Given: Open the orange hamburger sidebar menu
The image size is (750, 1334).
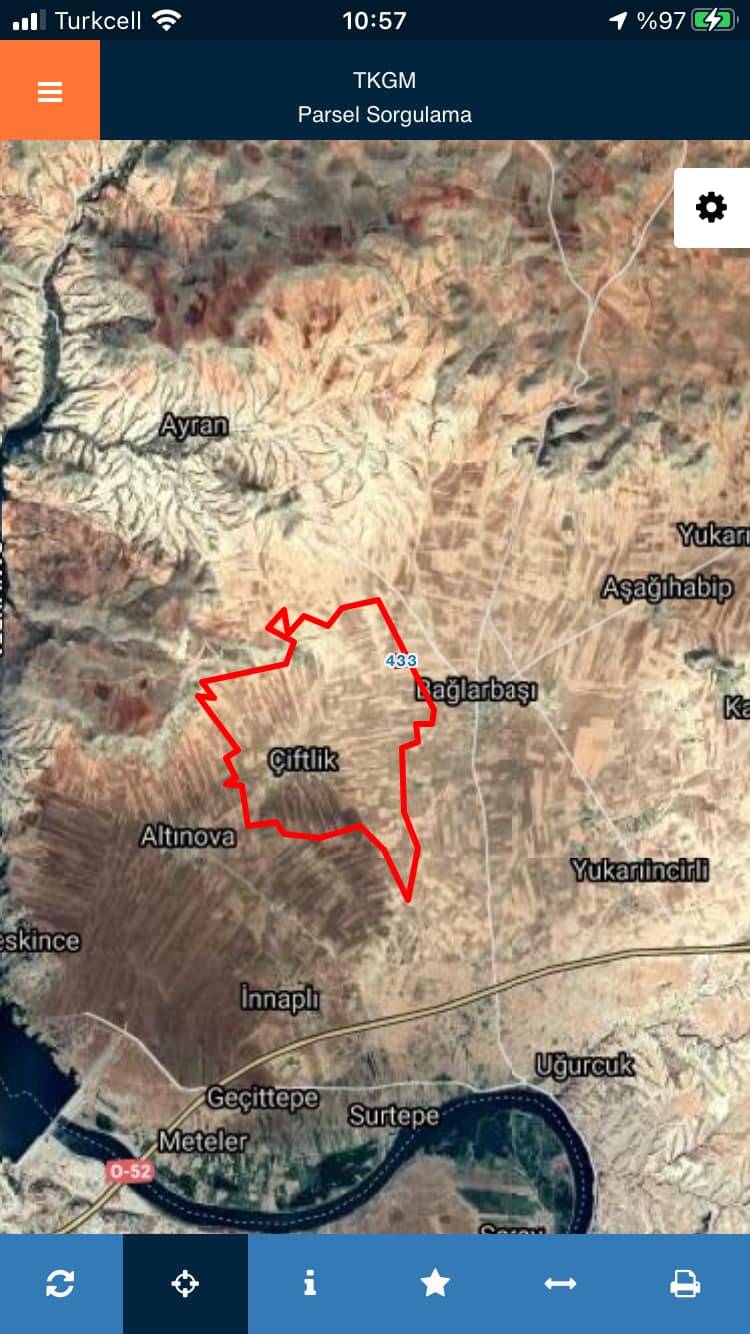Looking at the screenshot, I should [49, 90].
